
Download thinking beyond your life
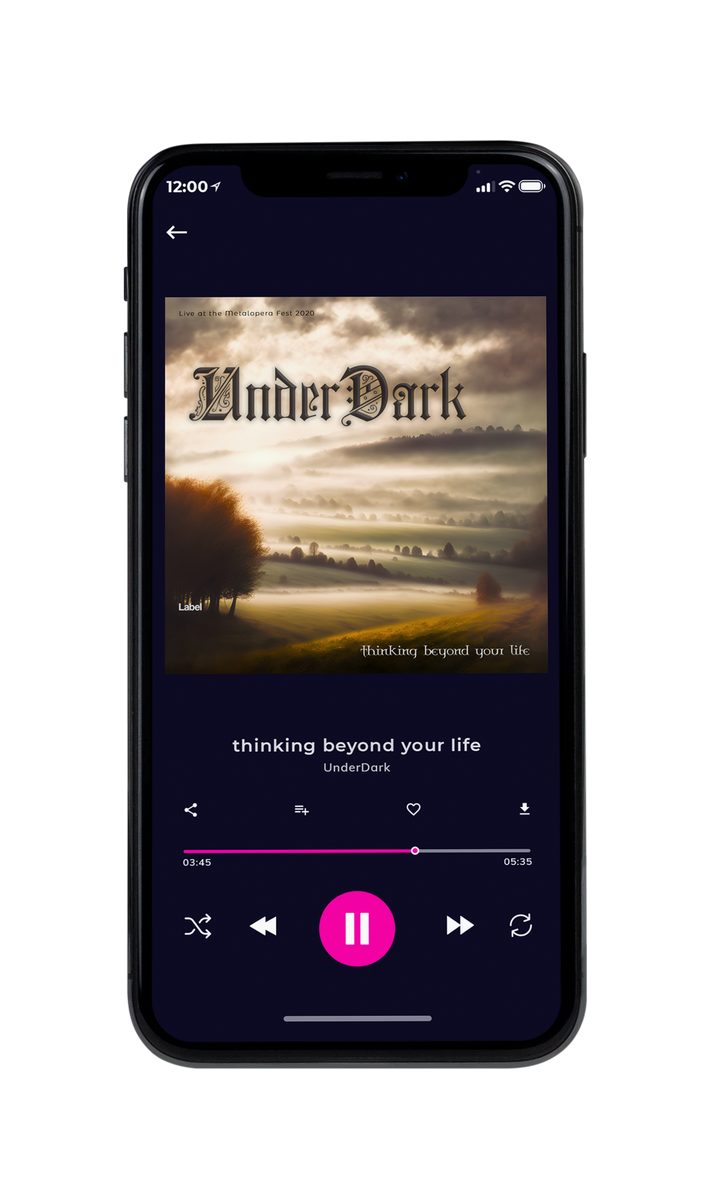click(524, 809)
